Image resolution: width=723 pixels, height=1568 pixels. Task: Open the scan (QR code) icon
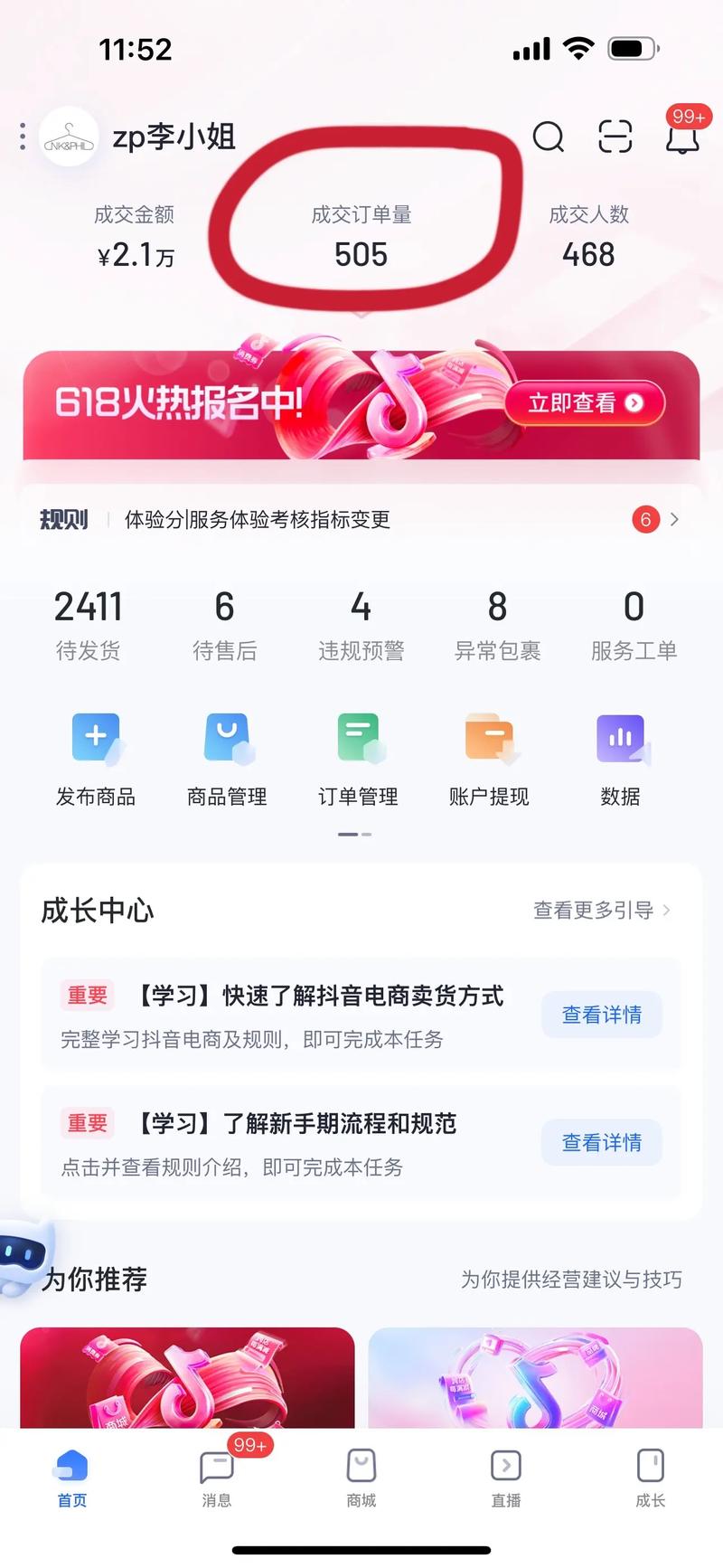615,137
